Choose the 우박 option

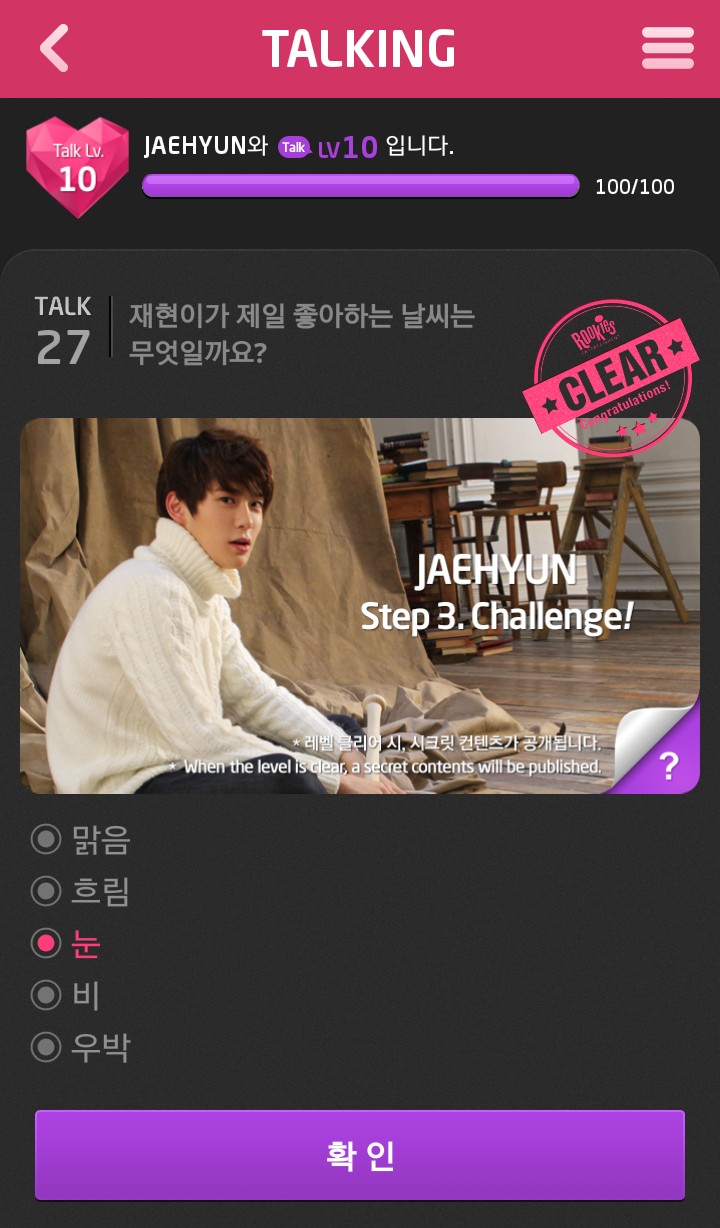click(46, 1047)
